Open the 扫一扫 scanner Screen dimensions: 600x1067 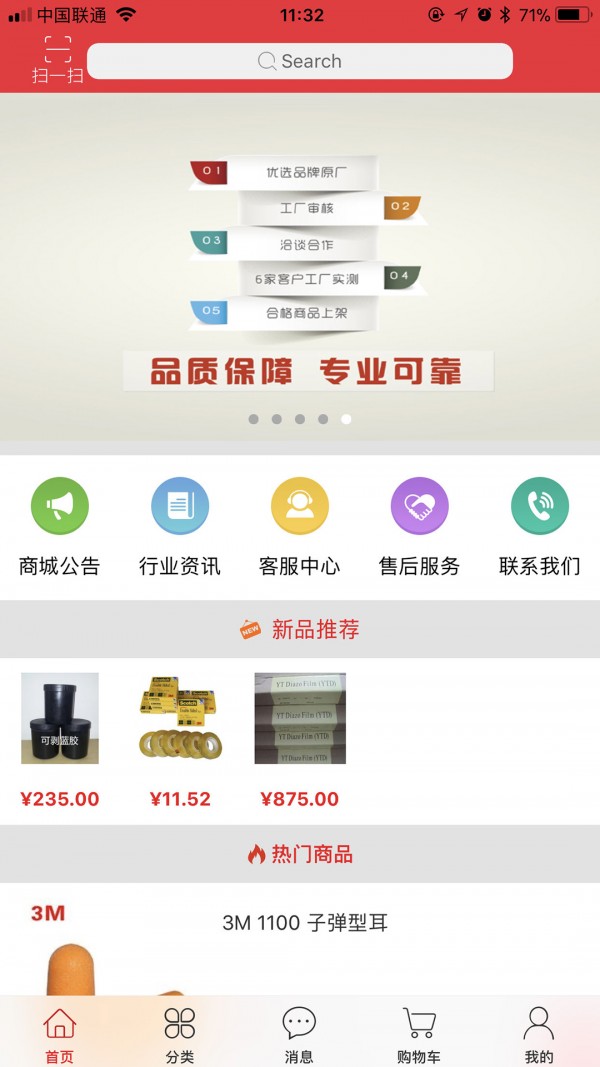tap(58, 60)
